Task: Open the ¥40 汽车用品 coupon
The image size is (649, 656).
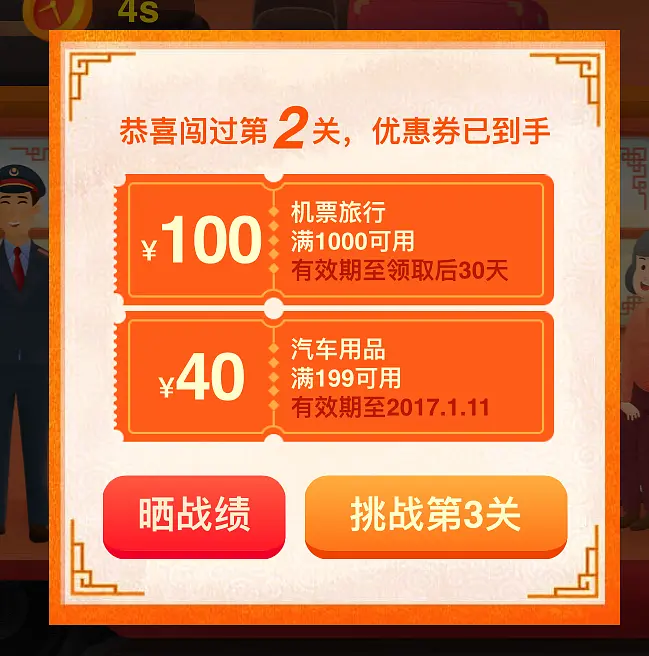Action: [x=335, y=378]
